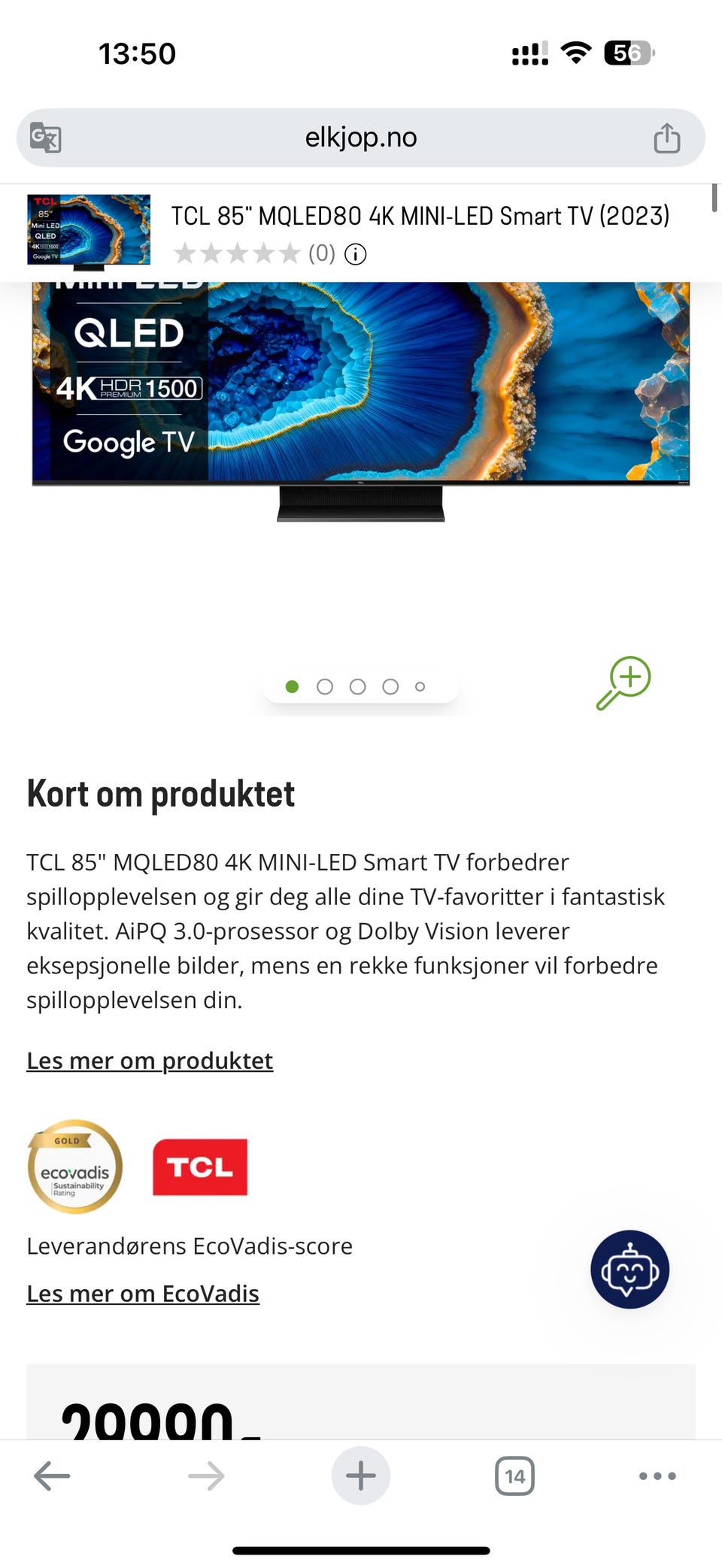Share this product page
Image resolution: width=722 pixels, height=1568 pixels.
point(666,138)
